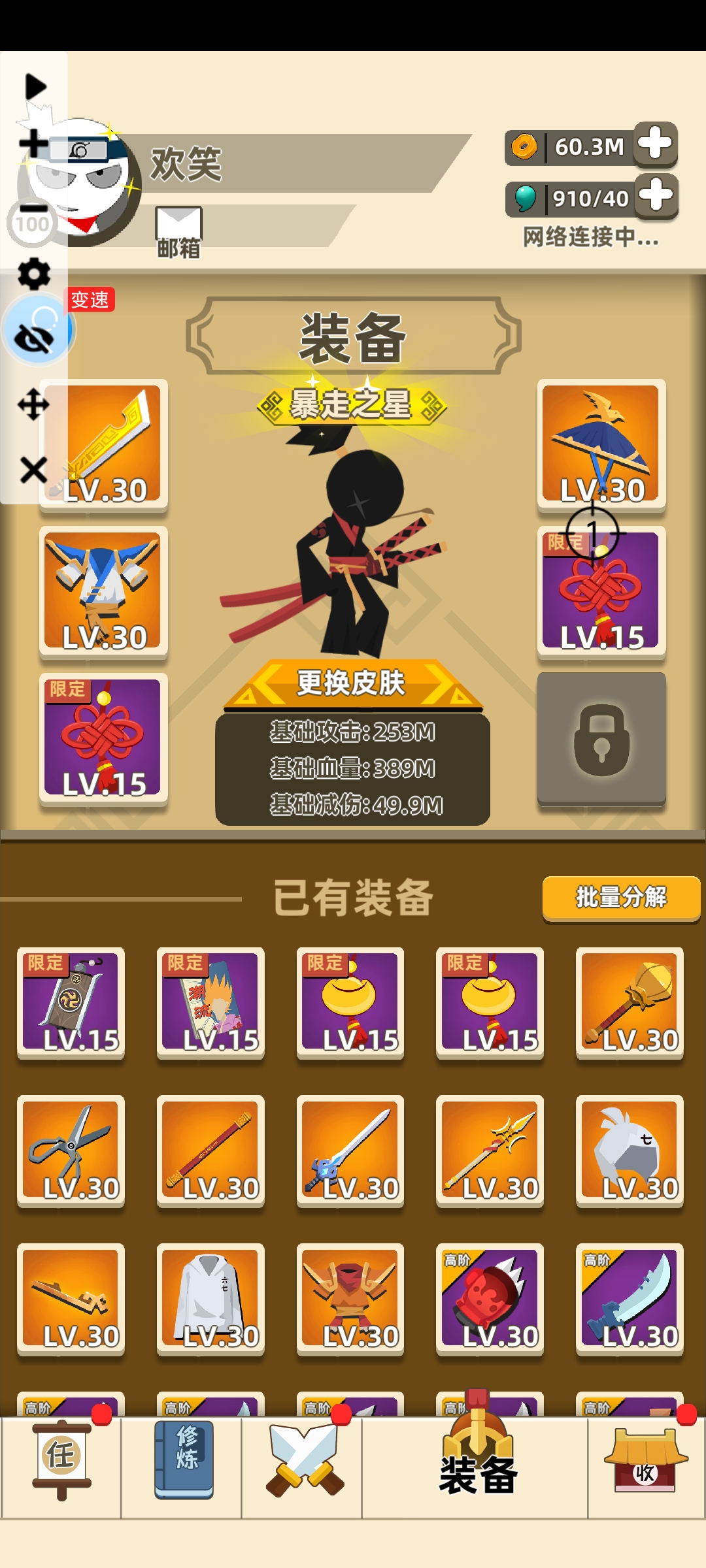This screenshot has height=1568, width=706.
Task: Select the equipped white robe armor LV.30
Action: point(103,591)
